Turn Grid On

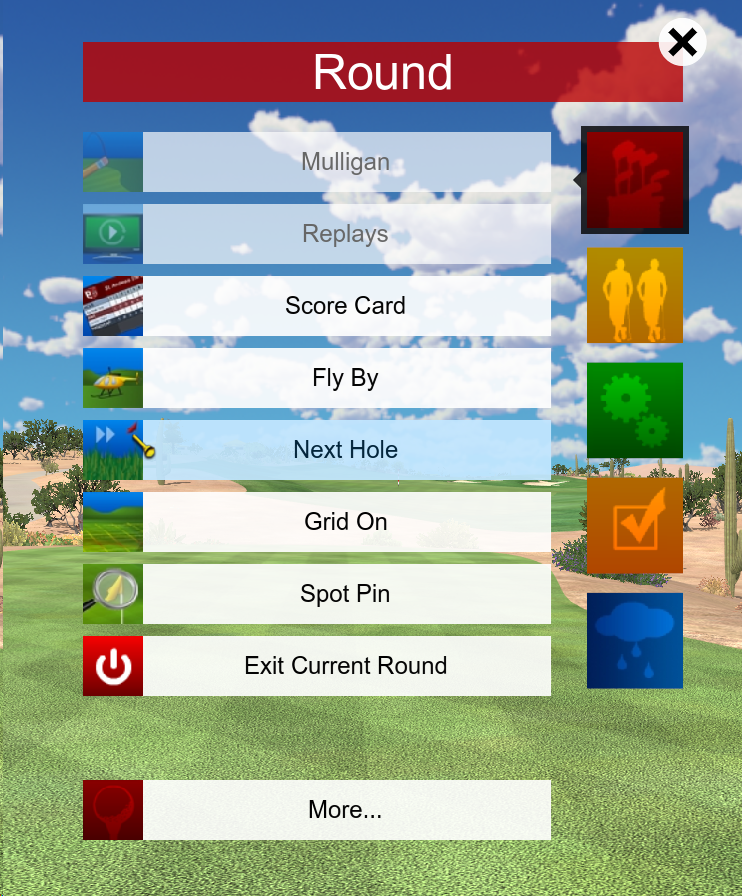[x=345, y=522]
